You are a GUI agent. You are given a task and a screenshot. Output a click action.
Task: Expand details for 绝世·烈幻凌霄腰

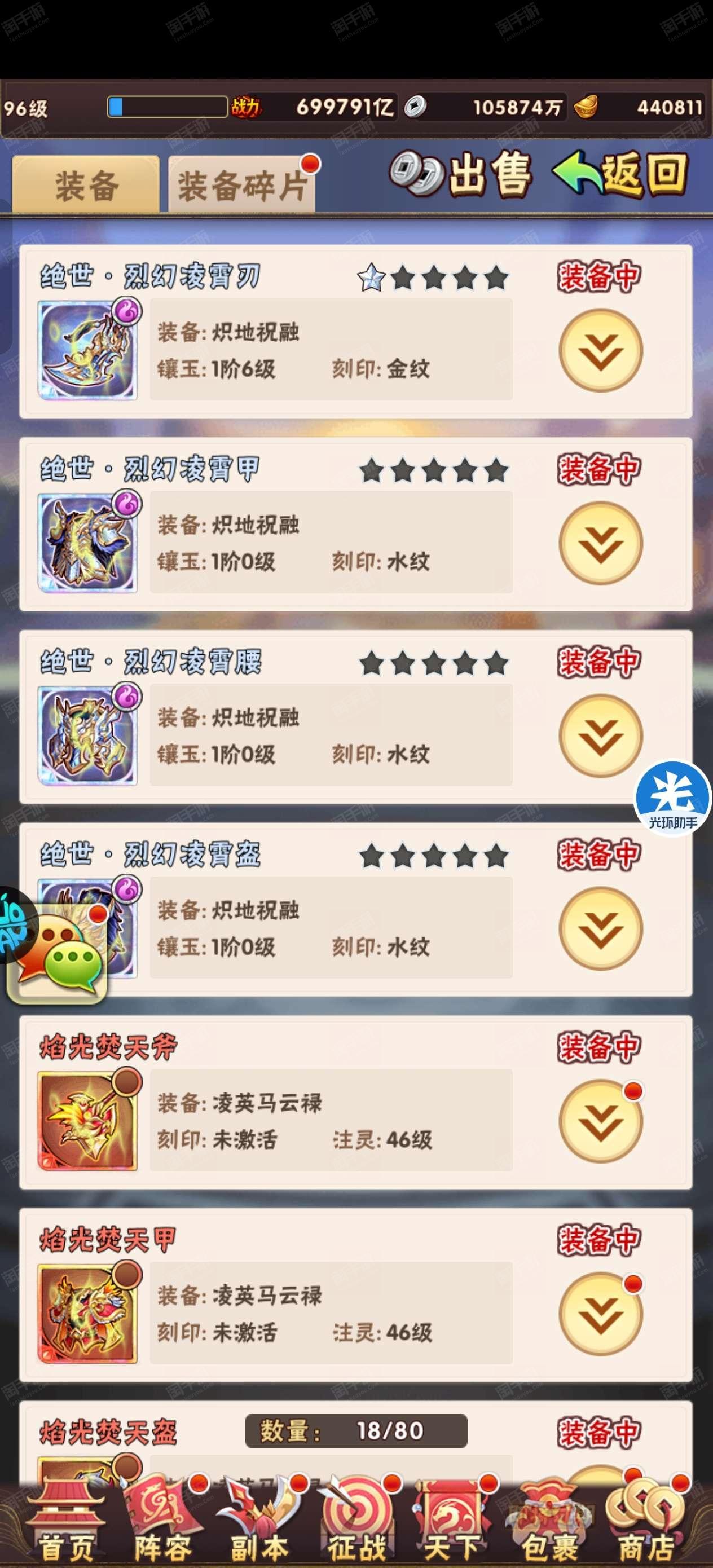coord(600,736)
